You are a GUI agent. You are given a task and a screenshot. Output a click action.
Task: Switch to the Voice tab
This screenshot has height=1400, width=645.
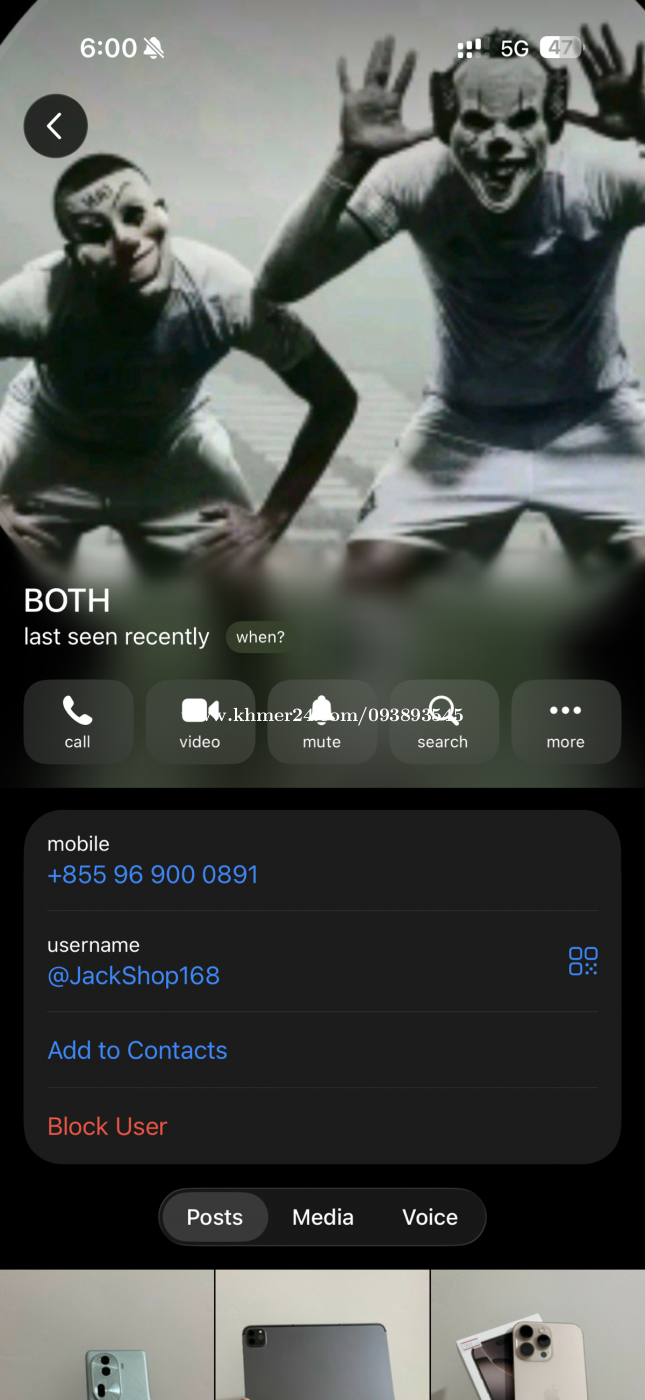pyautogui.click(x=430, y=1217)
